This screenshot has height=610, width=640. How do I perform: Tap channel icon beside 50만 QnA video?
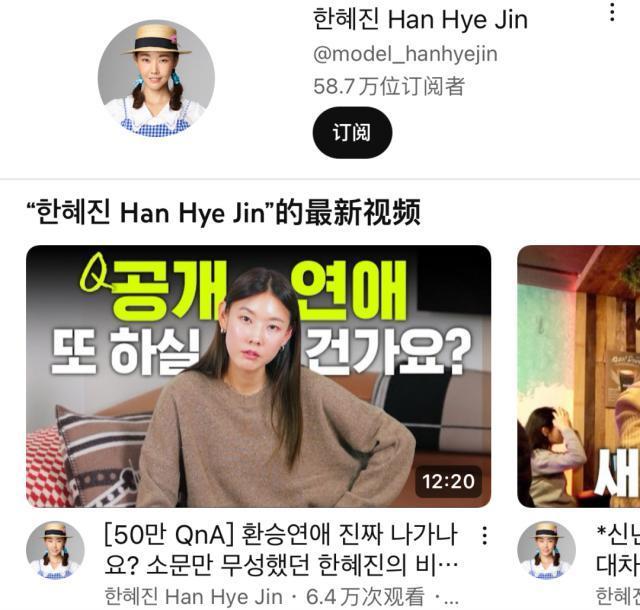pos(55,550)
